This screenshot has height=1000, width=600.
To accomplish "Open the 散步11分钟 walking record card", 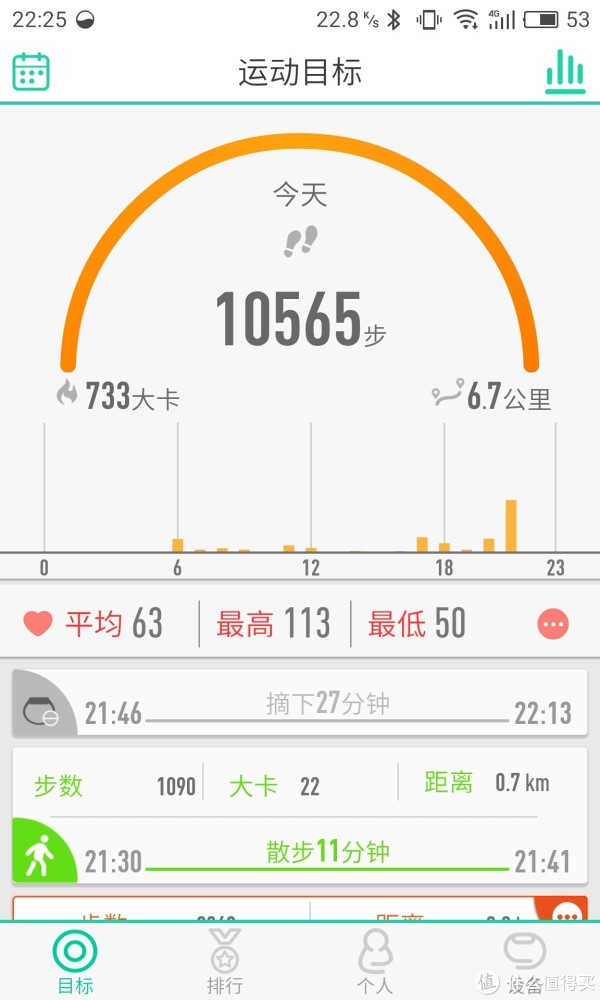I will (300, 816).
